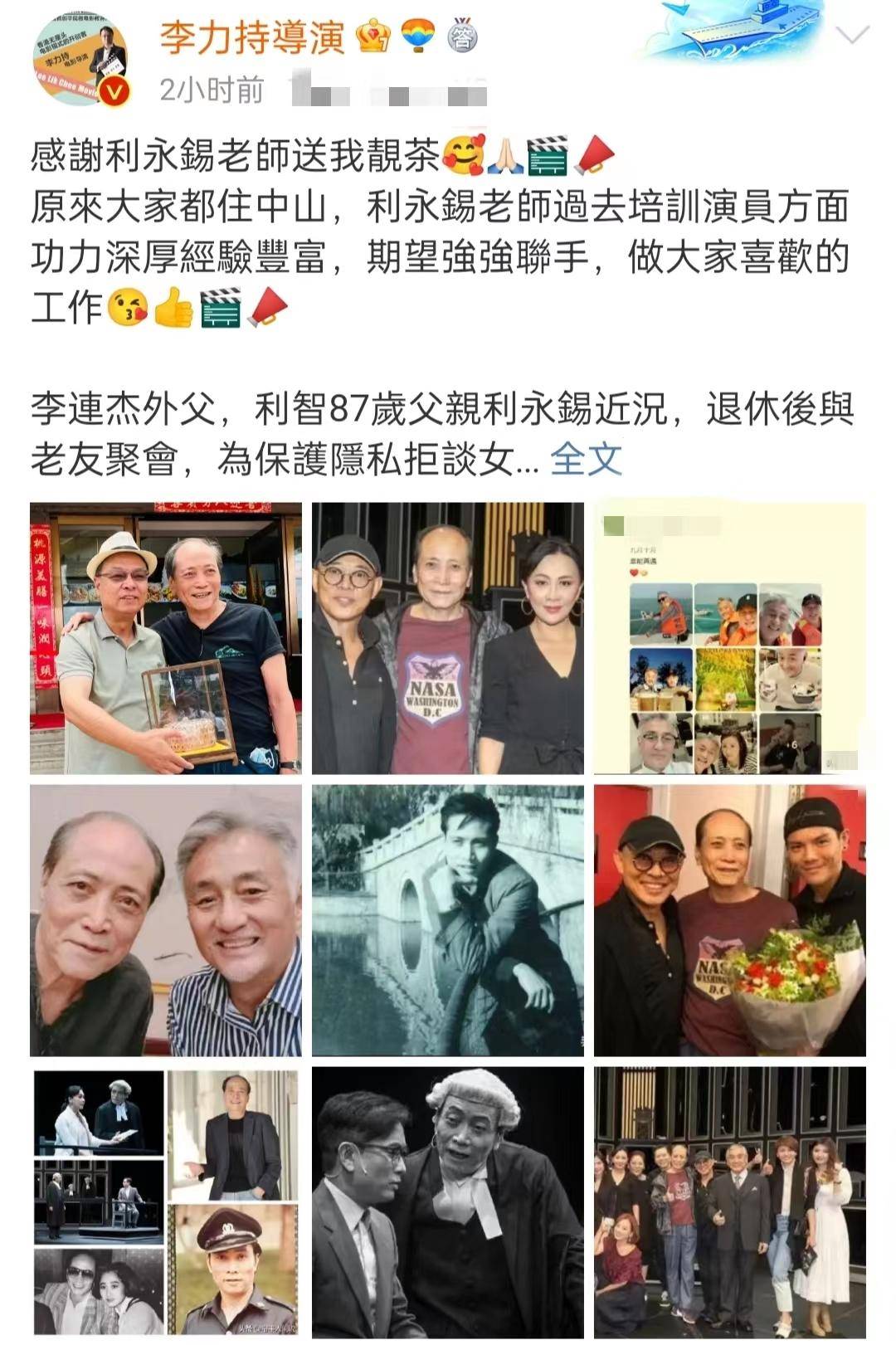Open the photo with the glass display case

pos(166,638)
